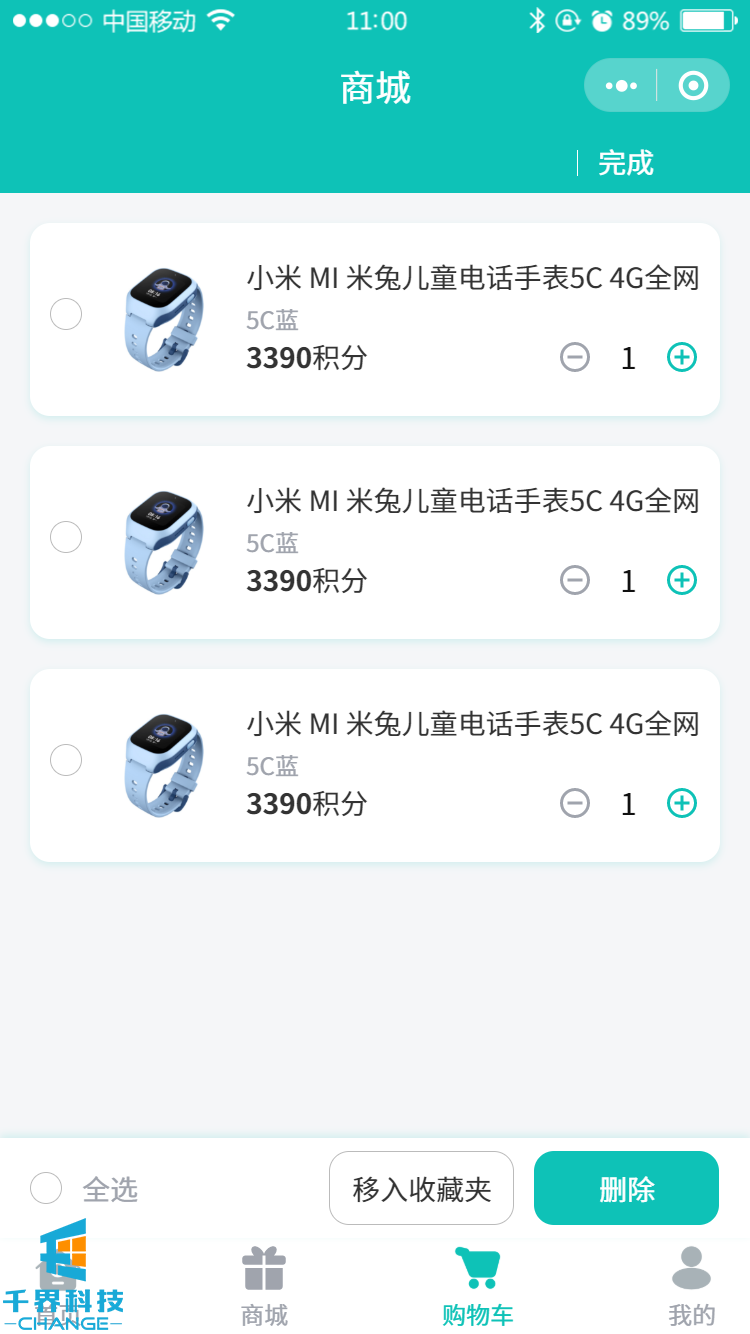
Task: Increase quantity of the third watch item
Action: 682,803
